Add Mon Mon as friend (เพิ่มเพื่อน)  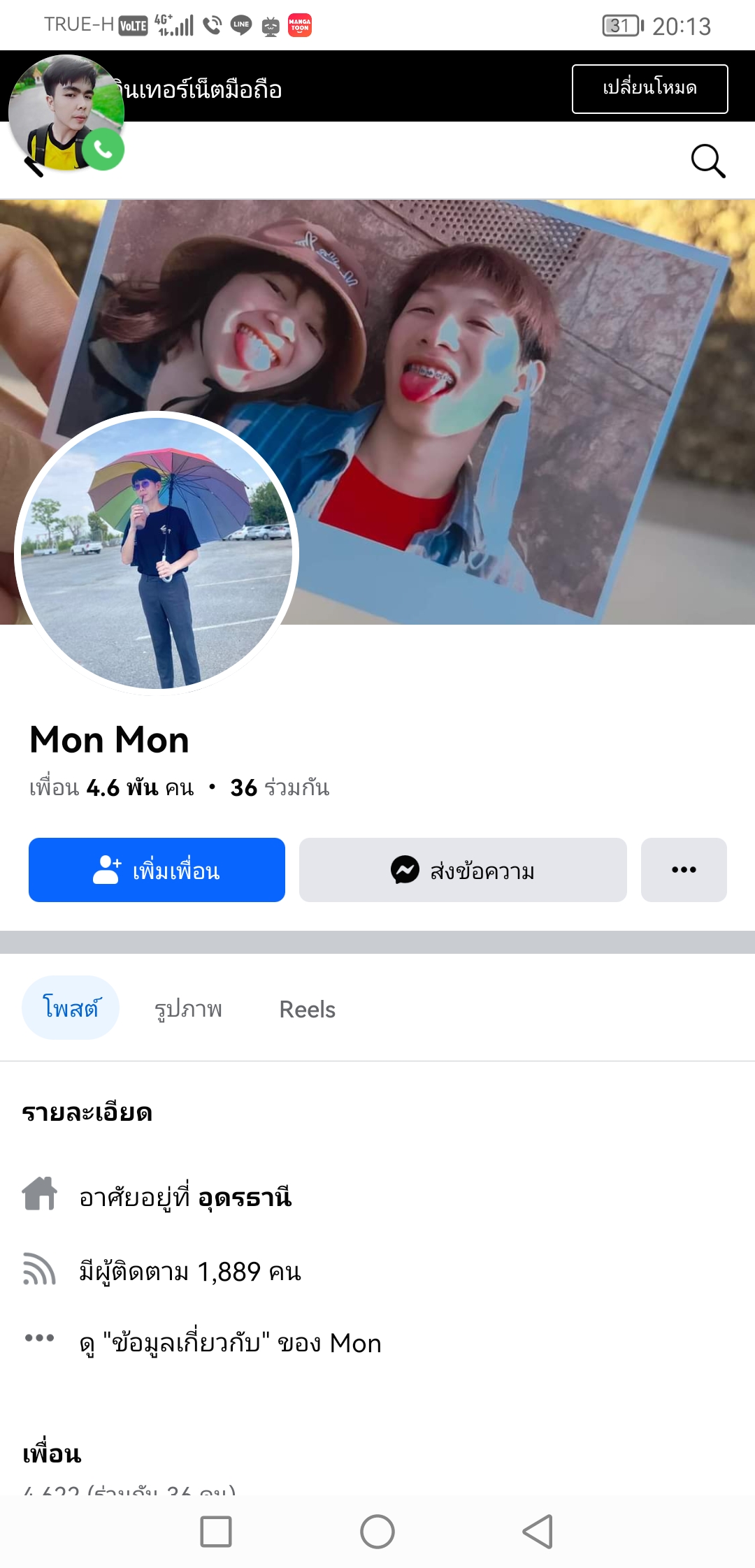[157, 870]
